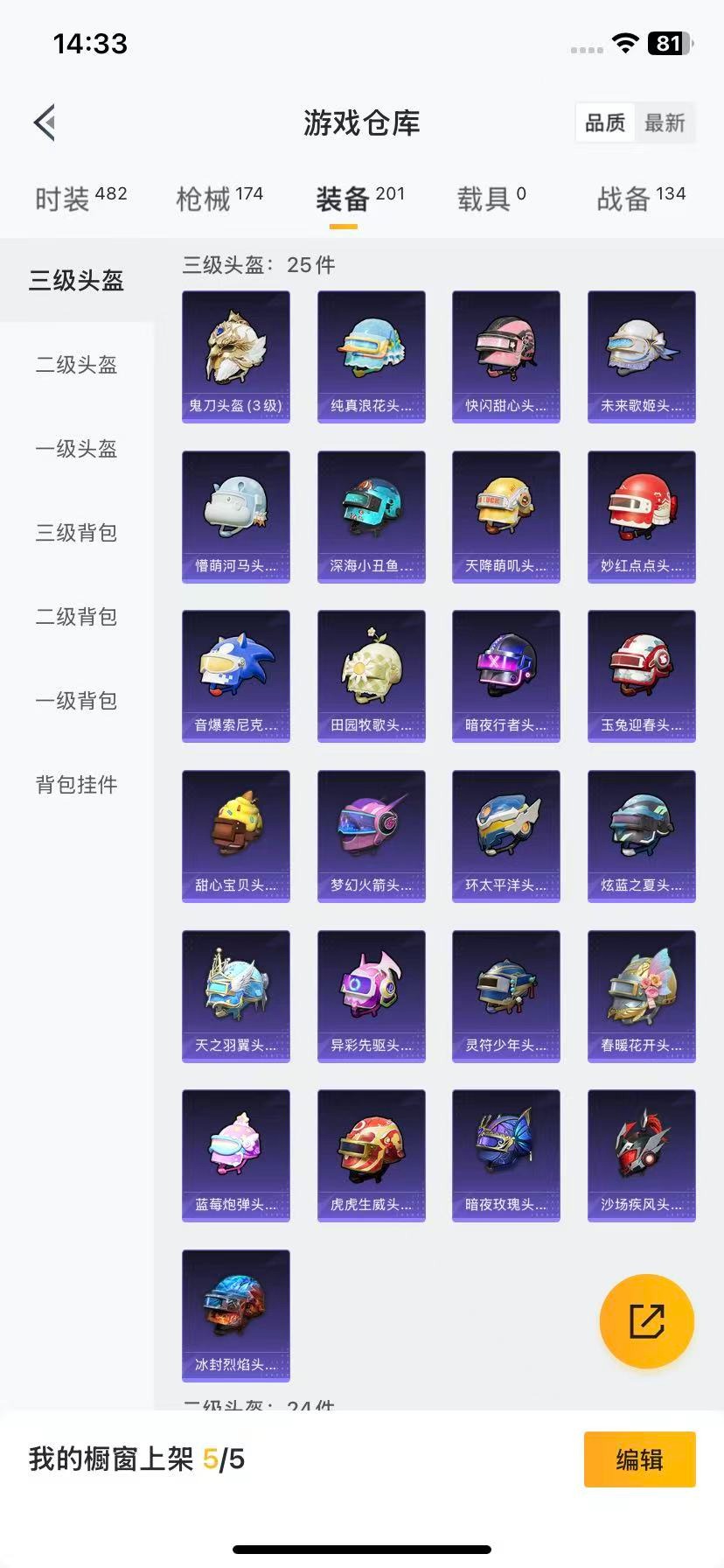Open the share export floating button
Screen dimensions: 724x1568
coord(646,1321)
